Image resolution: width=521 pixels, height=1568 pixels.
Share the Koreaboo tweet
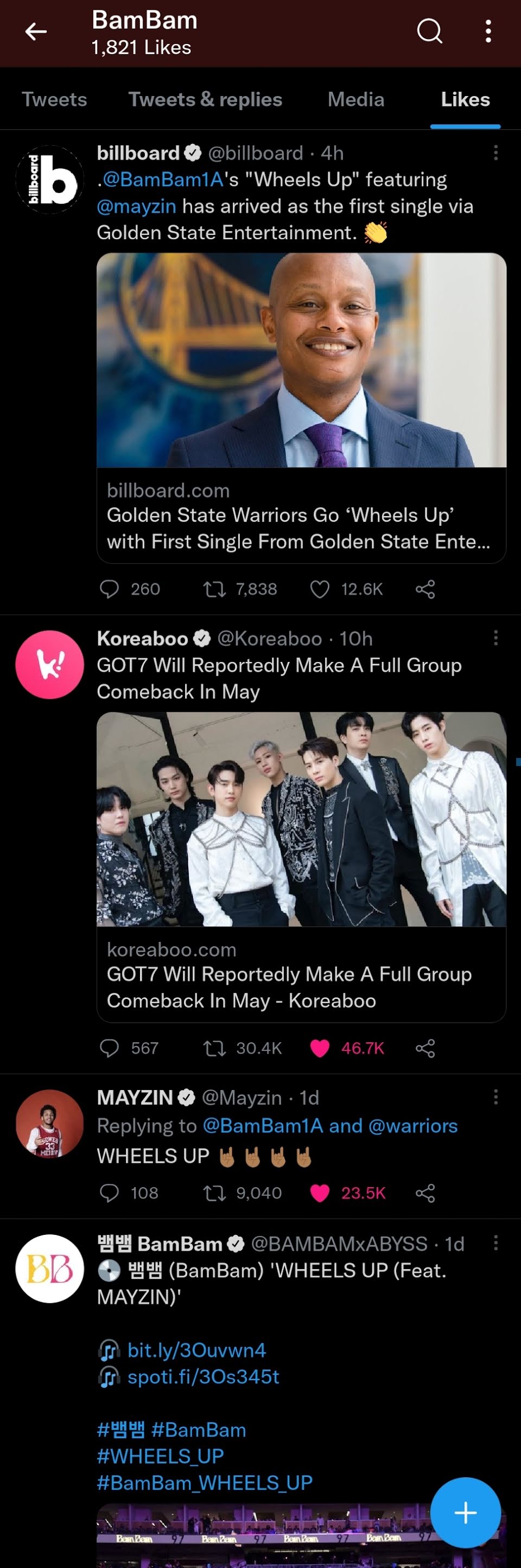(425, 1048)
